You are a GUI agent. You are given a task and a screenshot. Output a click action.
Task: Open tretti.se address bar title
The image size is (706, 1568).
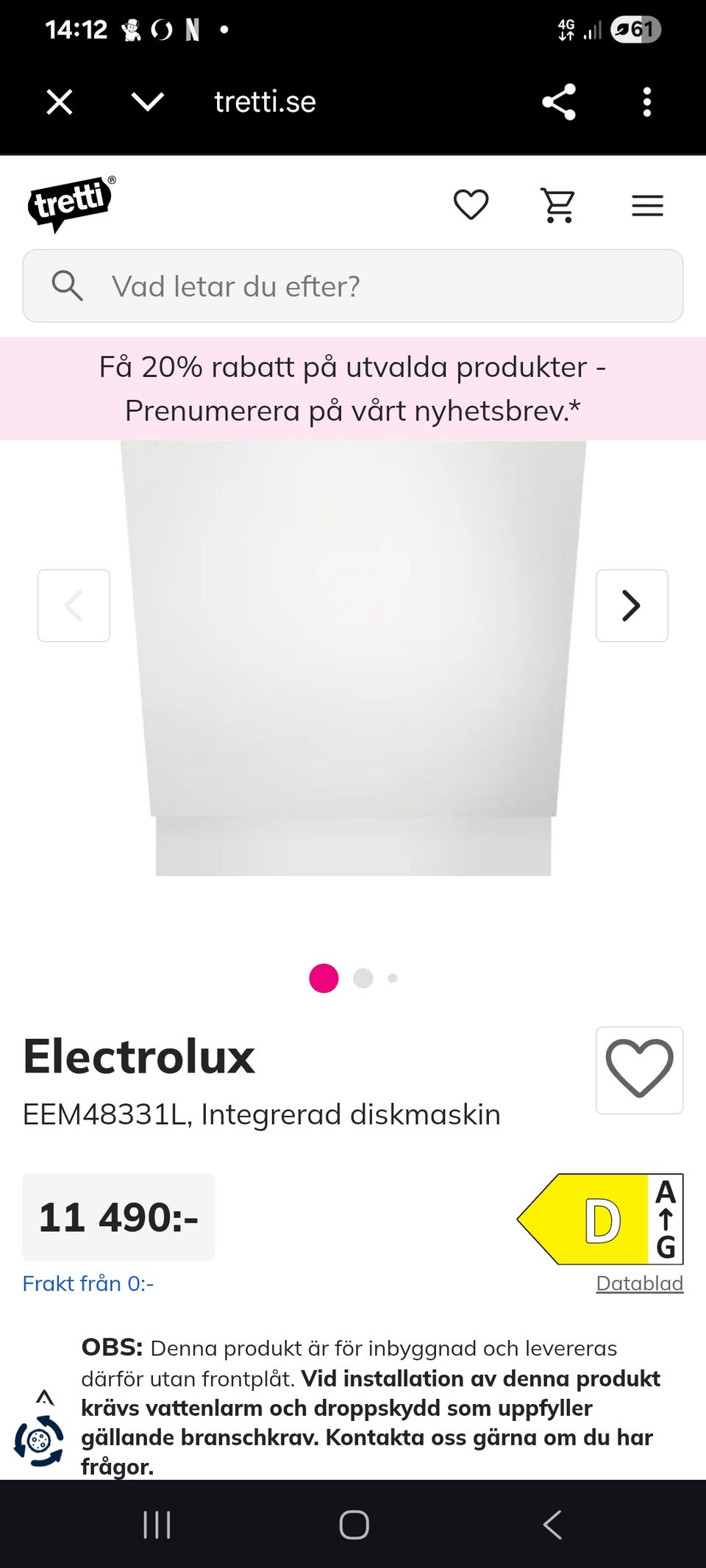pos(265,101)
